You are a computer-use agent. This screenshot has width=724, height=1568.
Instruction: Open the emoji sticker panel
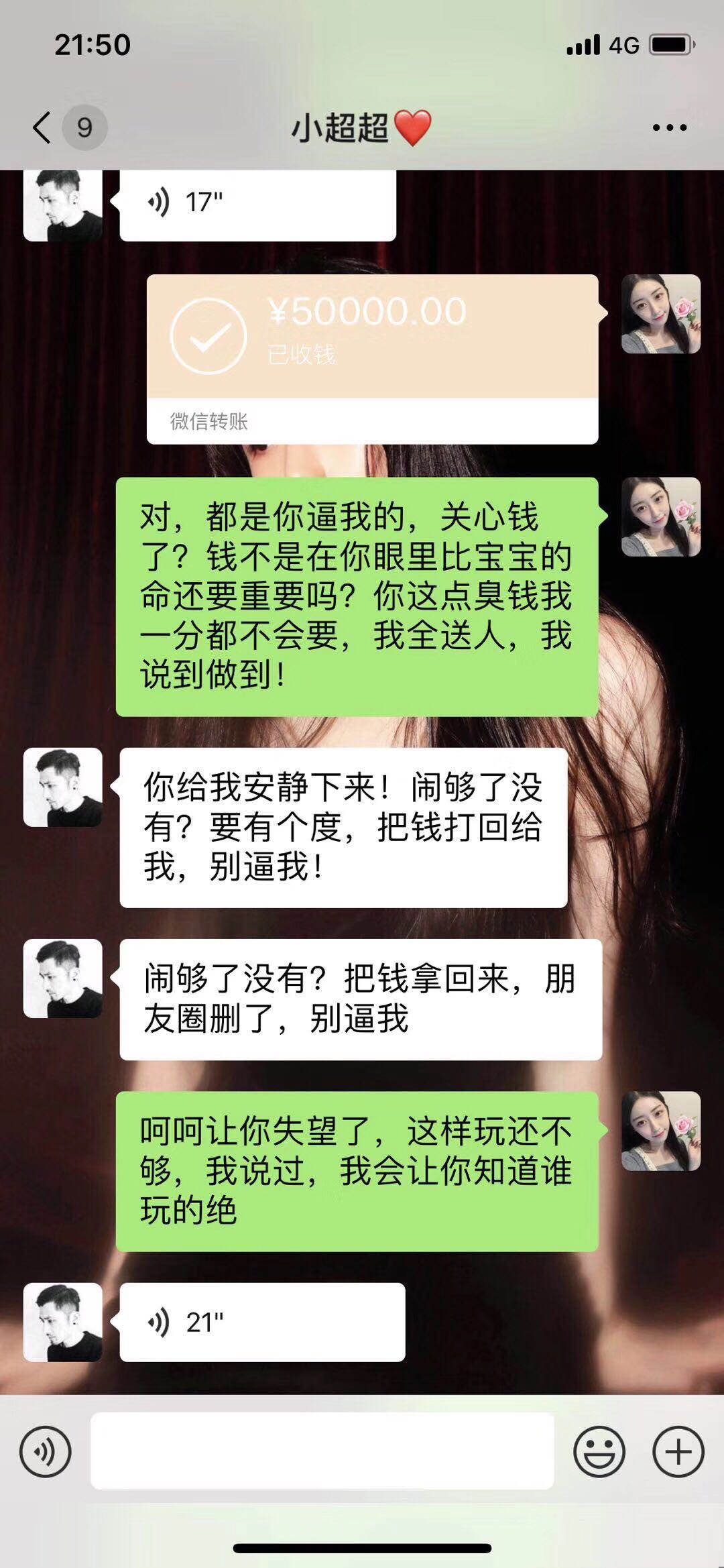point(599,1452)
